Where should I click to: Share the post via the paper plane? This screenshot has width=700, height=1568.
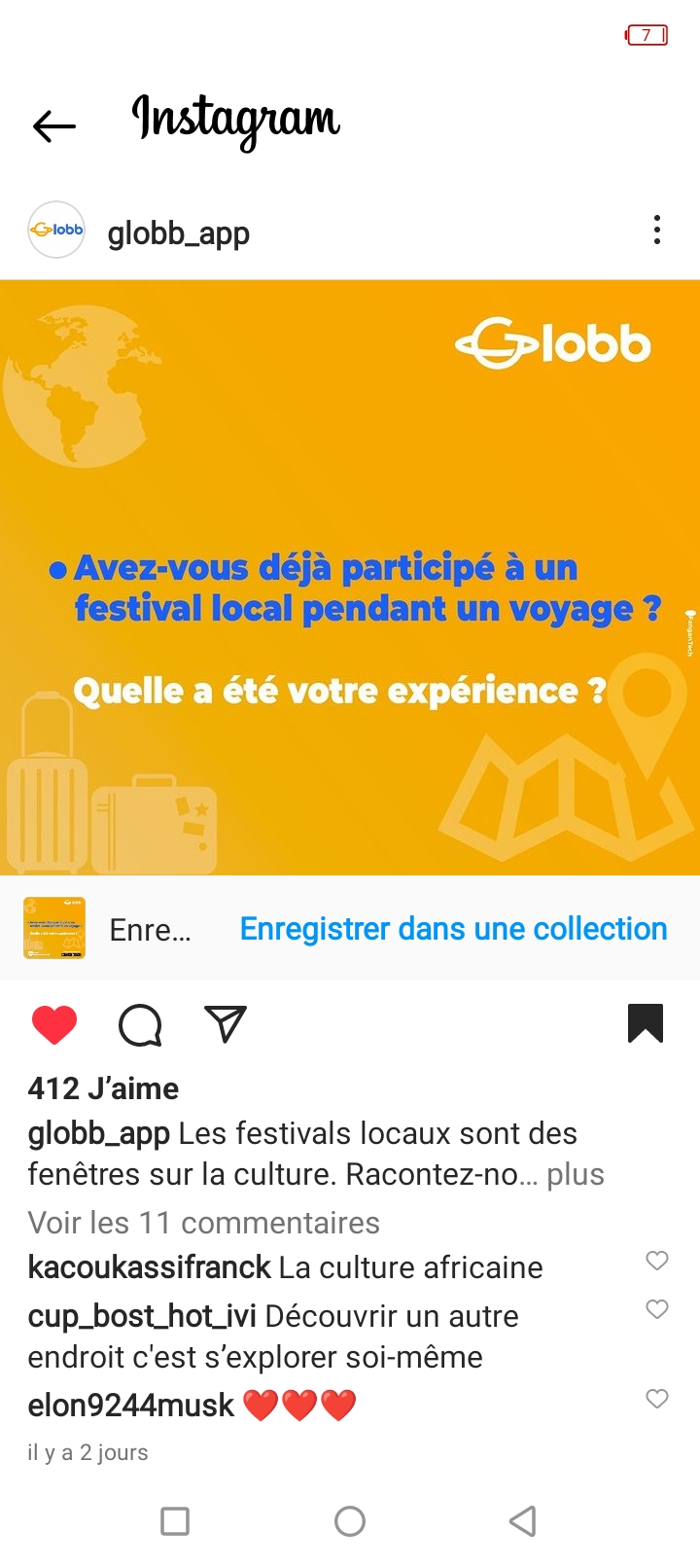point(226,1024)
